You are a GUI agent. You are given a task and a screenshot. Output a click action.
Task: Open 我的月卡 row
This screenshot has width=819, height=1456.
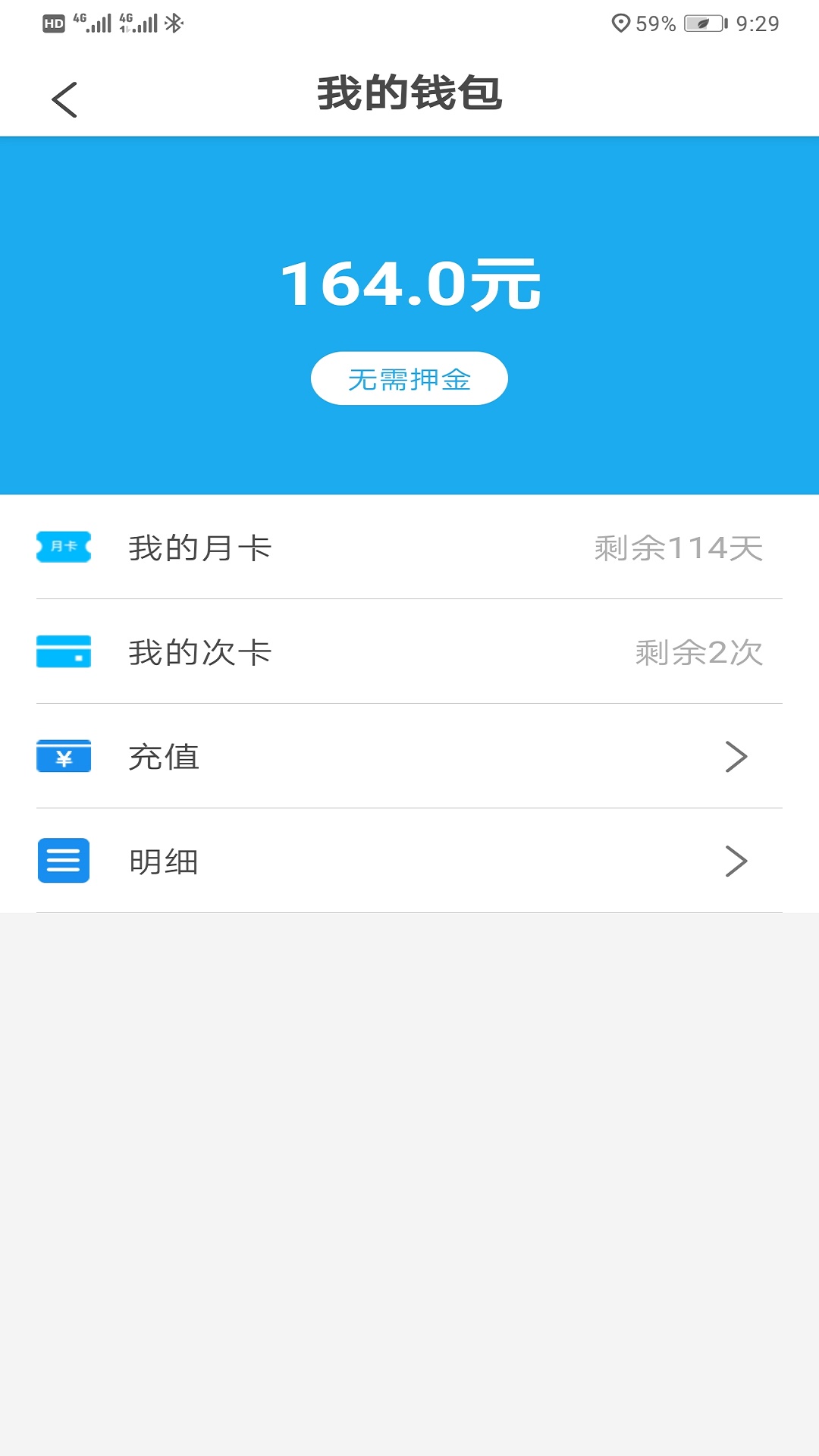coord(409,548)
